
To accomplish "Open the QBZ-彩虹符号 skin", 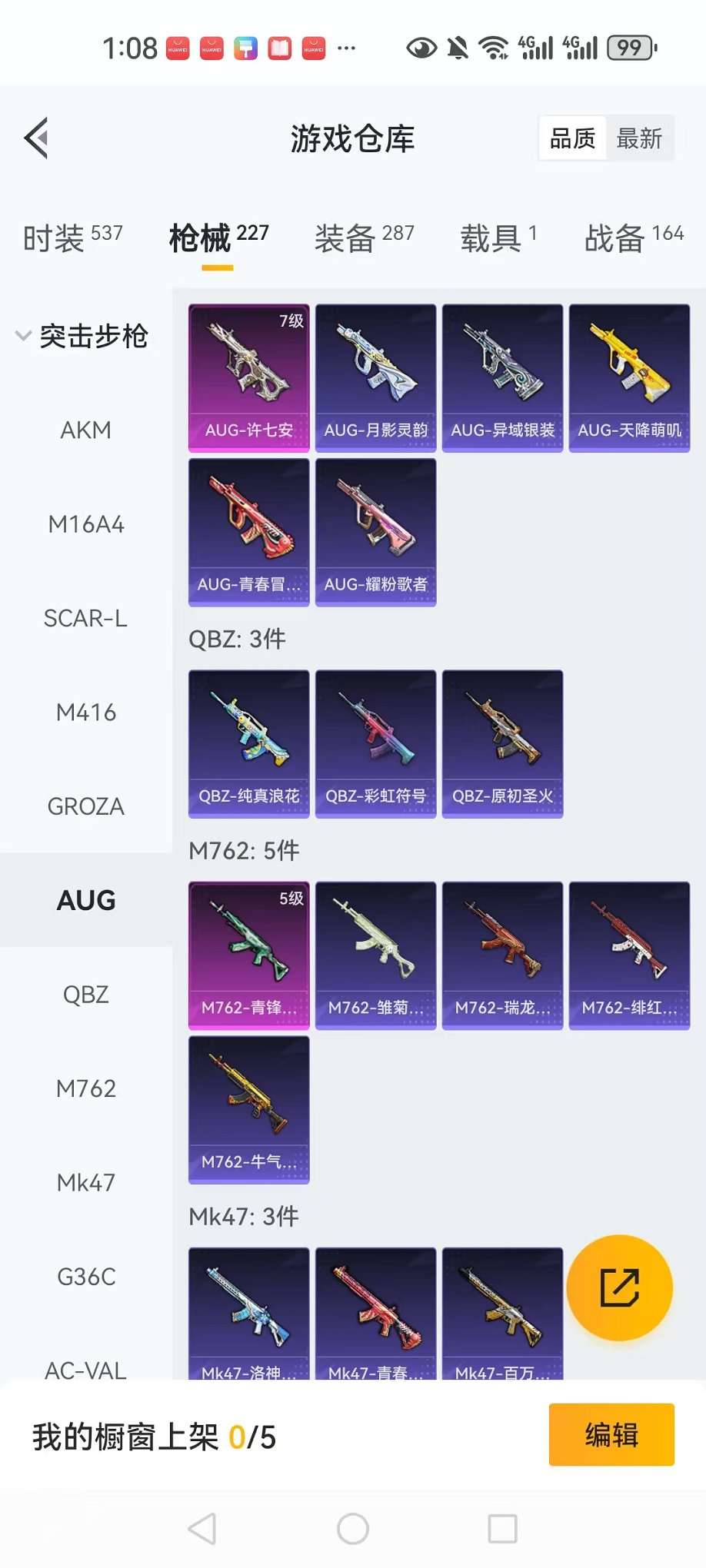I will click(375, 743).
